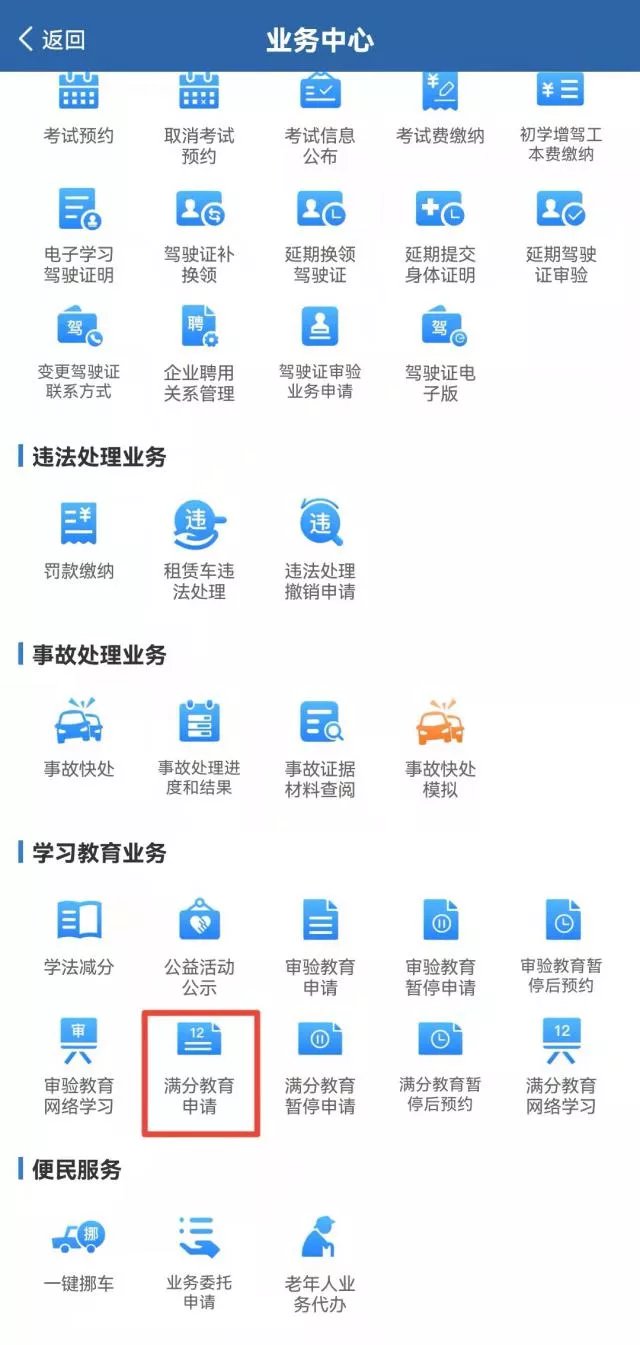Open 考试预约 service
The image size is (640, 1345).
point(79,108)
